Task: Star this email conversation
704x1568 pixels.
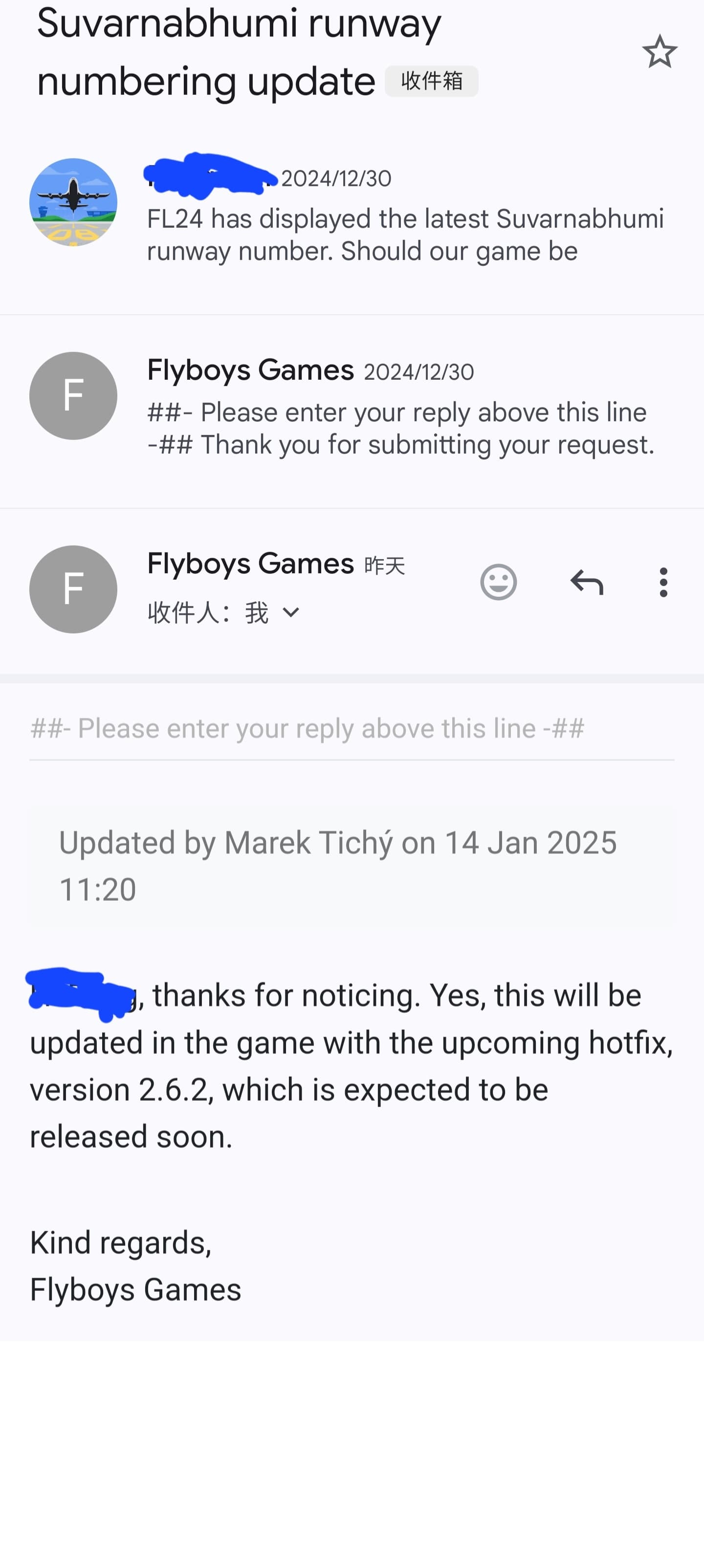Action: click(x=660, y=52)
